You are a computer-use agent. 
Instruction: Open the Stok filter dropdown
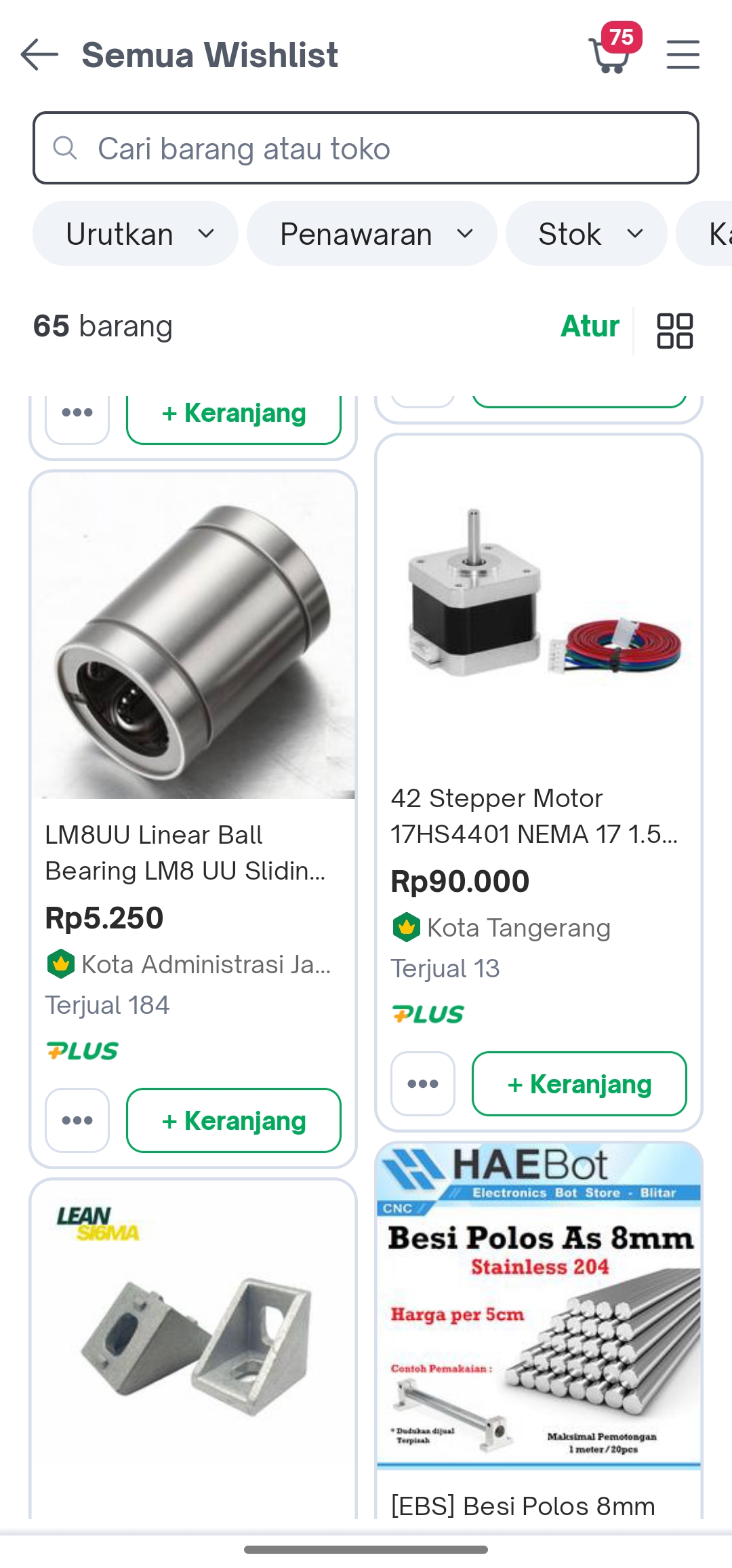pos(585,233)
